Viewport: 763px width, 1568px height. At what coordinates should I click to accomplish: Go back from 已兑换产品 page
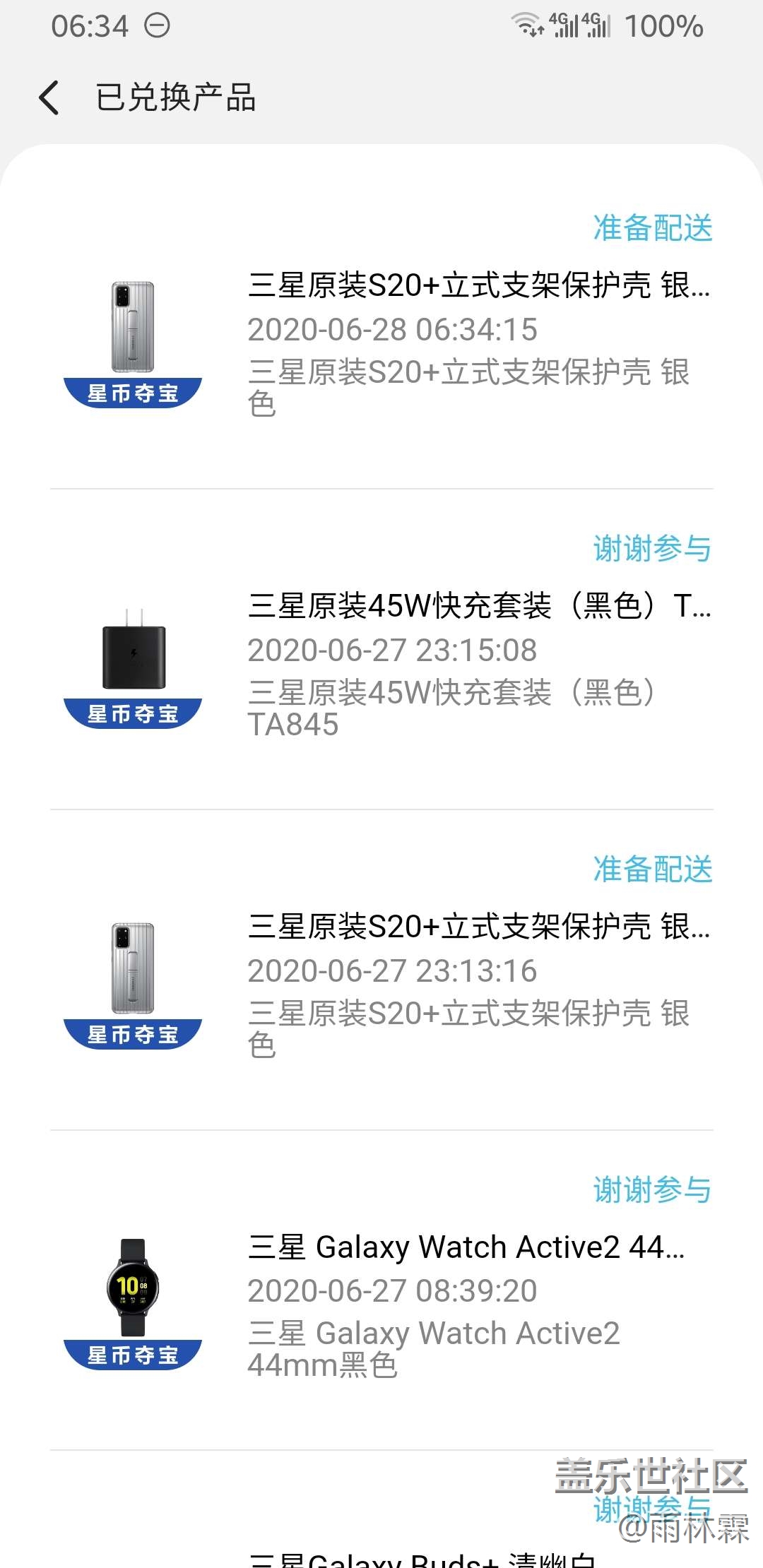tap(49, 97)
